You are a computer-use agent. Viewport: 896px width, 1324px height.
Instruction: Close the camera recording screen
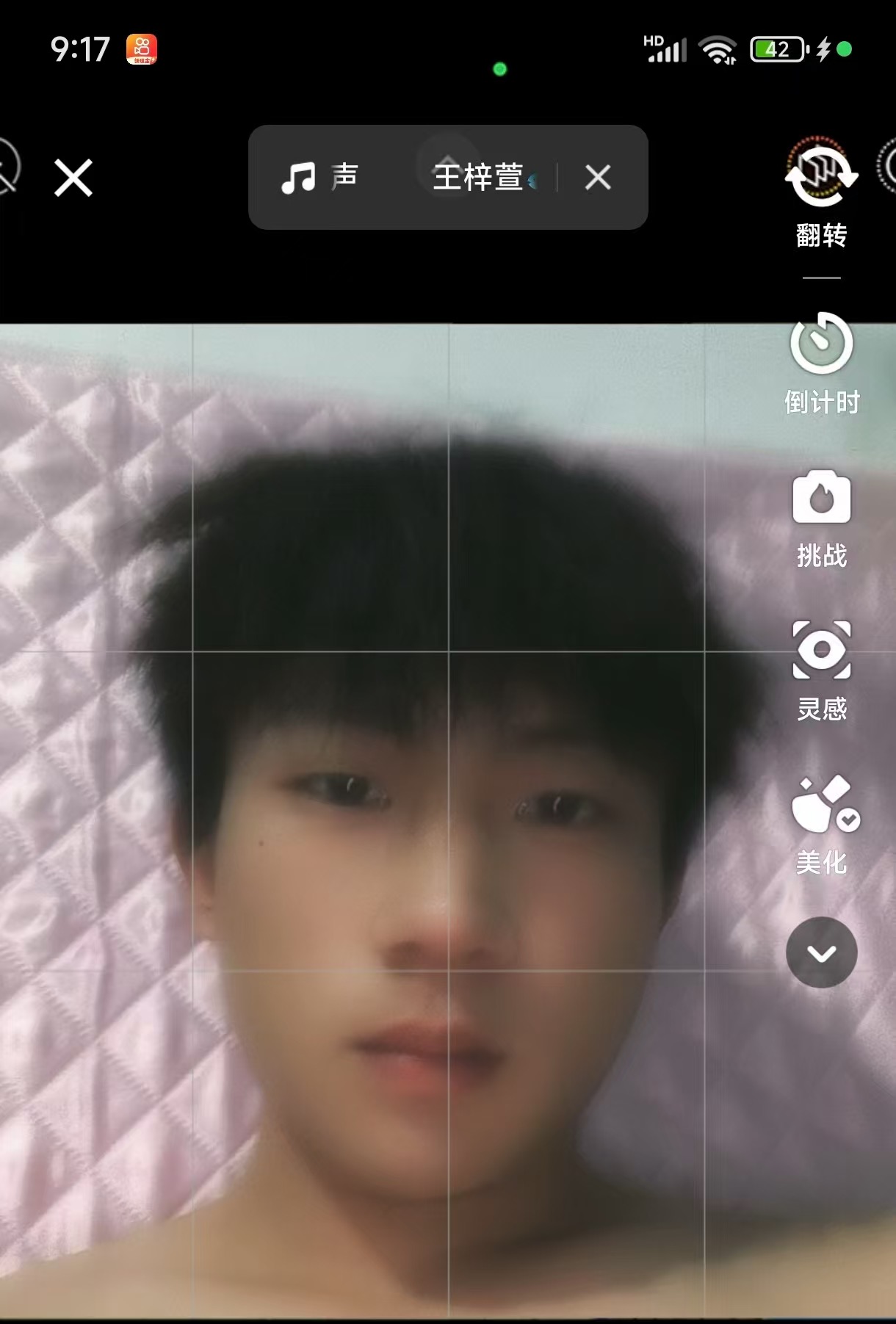click(73, 178)
